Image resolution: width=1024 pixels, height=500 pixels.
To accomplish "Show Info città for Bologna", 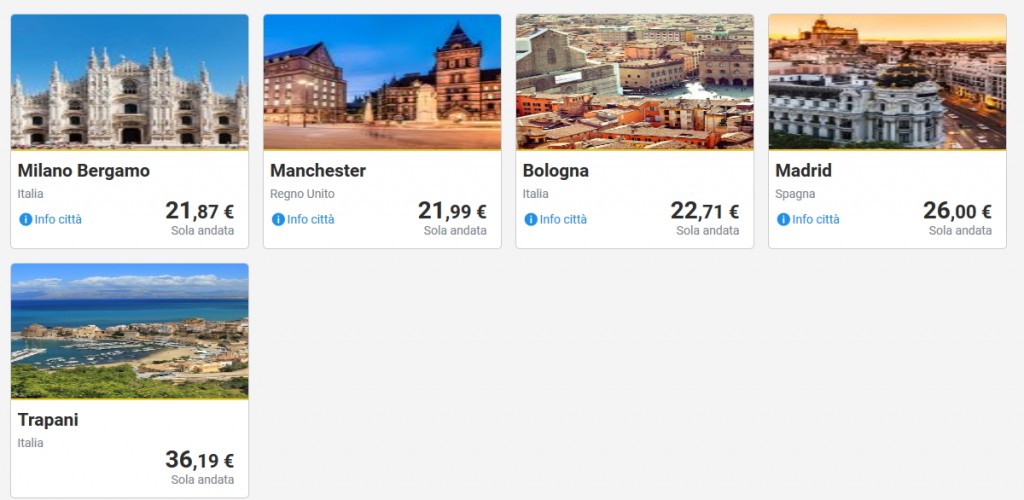I will coord(556,219).
